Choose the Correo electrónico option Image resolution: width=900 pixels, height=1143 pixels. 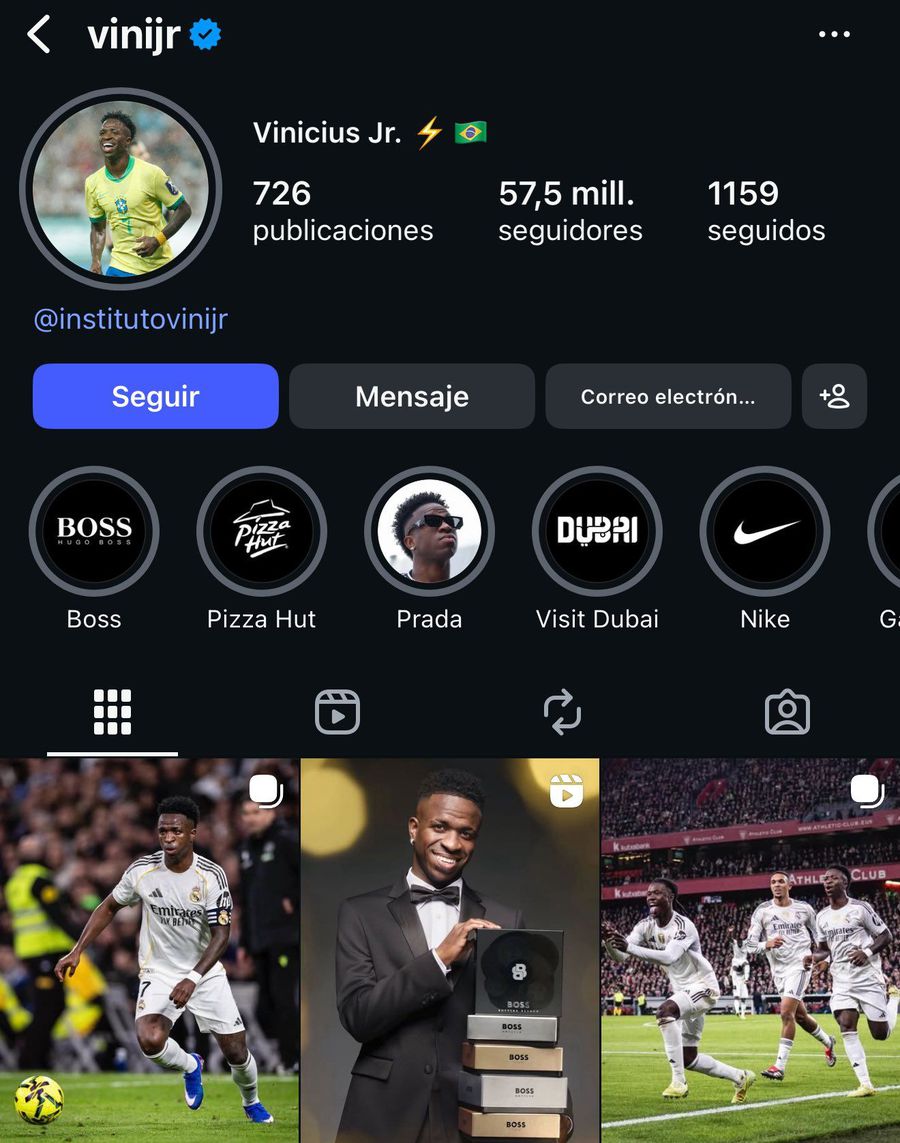point(667,396)
